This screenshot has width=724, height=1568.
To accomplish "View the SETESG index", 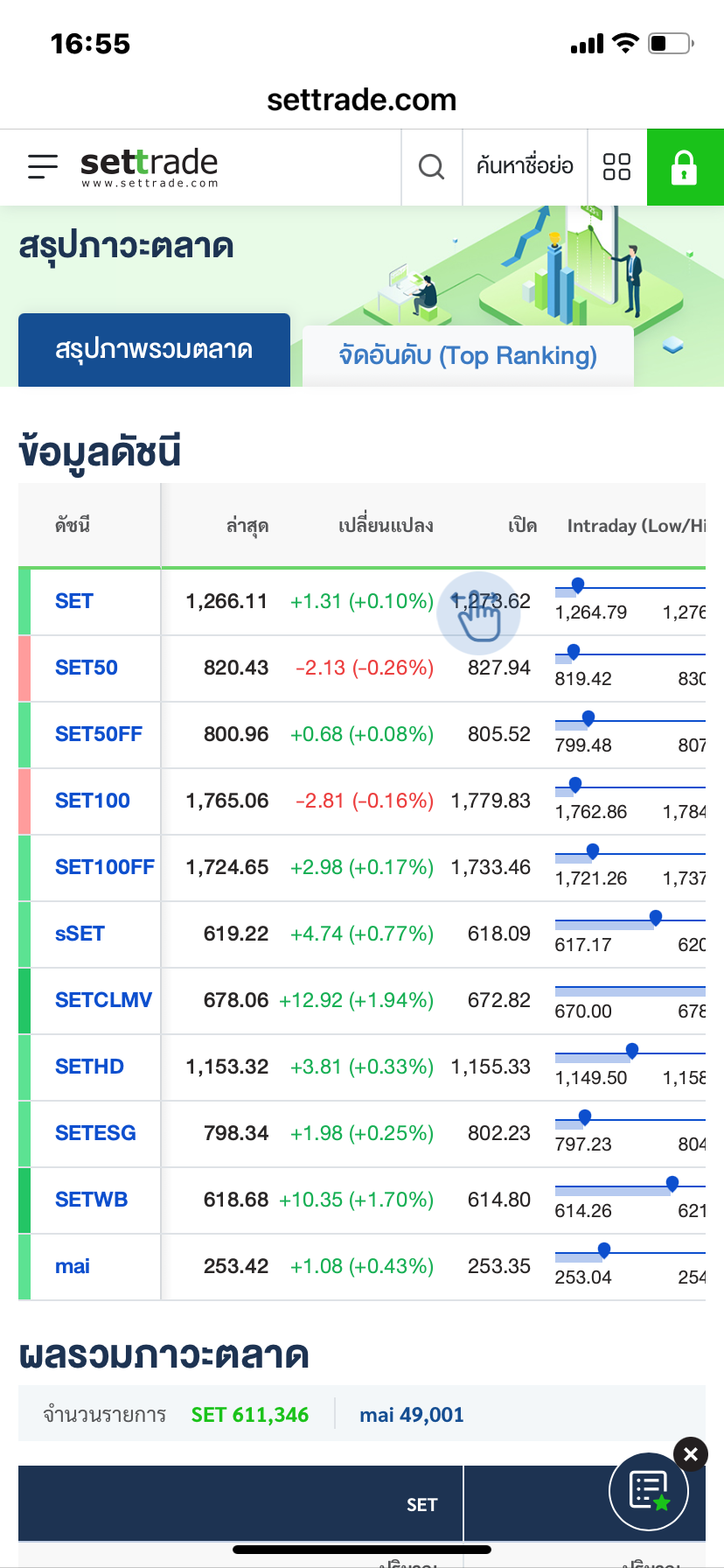I will 95,1133.
